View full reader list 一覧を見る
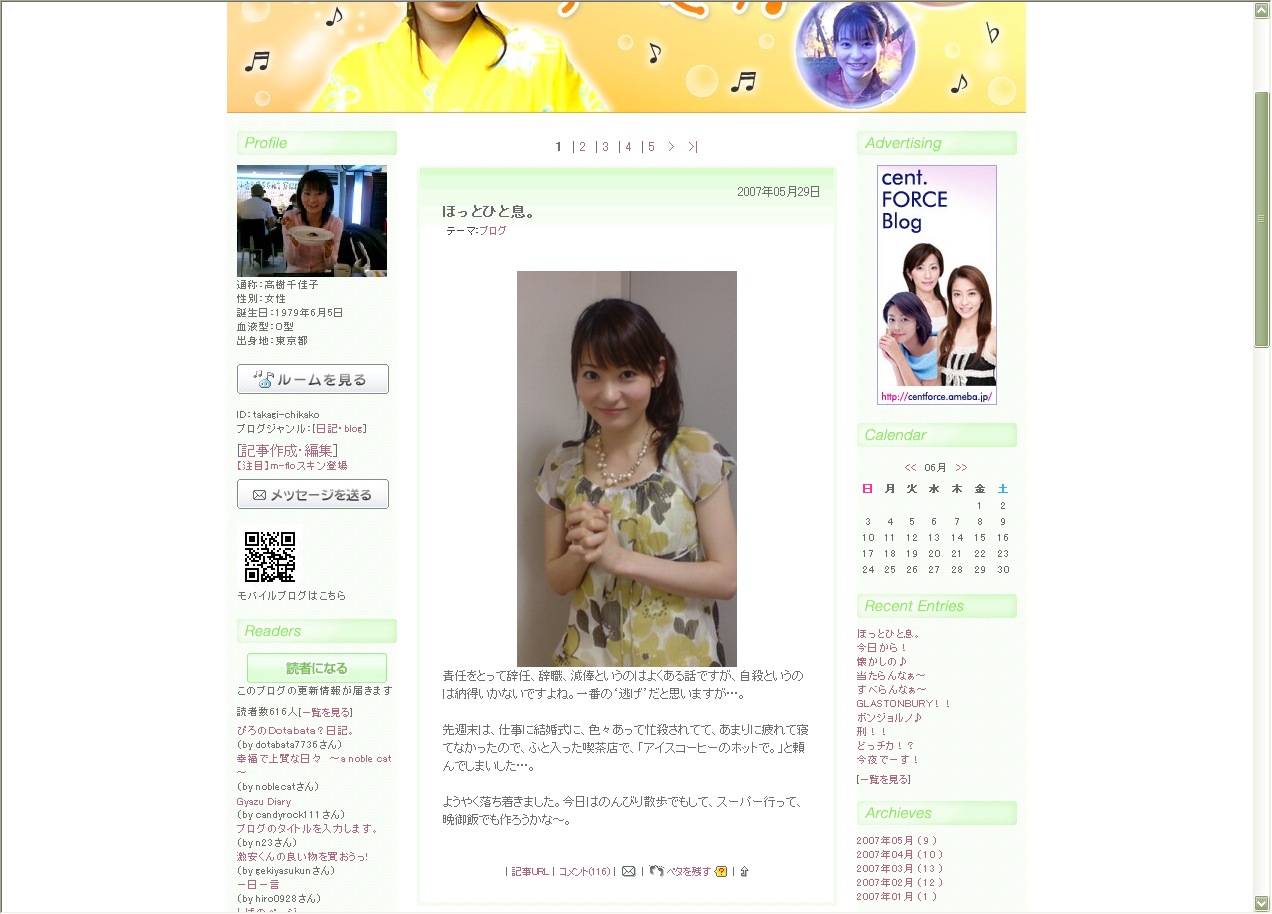Screen dimensions: 1272x914 (326, 713)
